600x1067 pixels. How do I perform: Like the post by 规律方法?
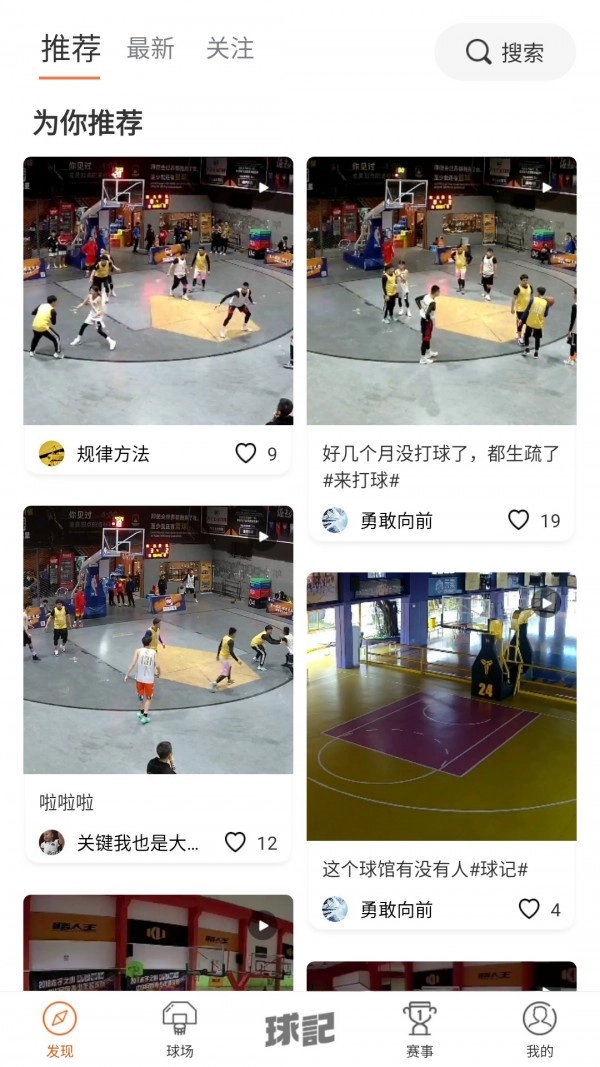[246, 453]
